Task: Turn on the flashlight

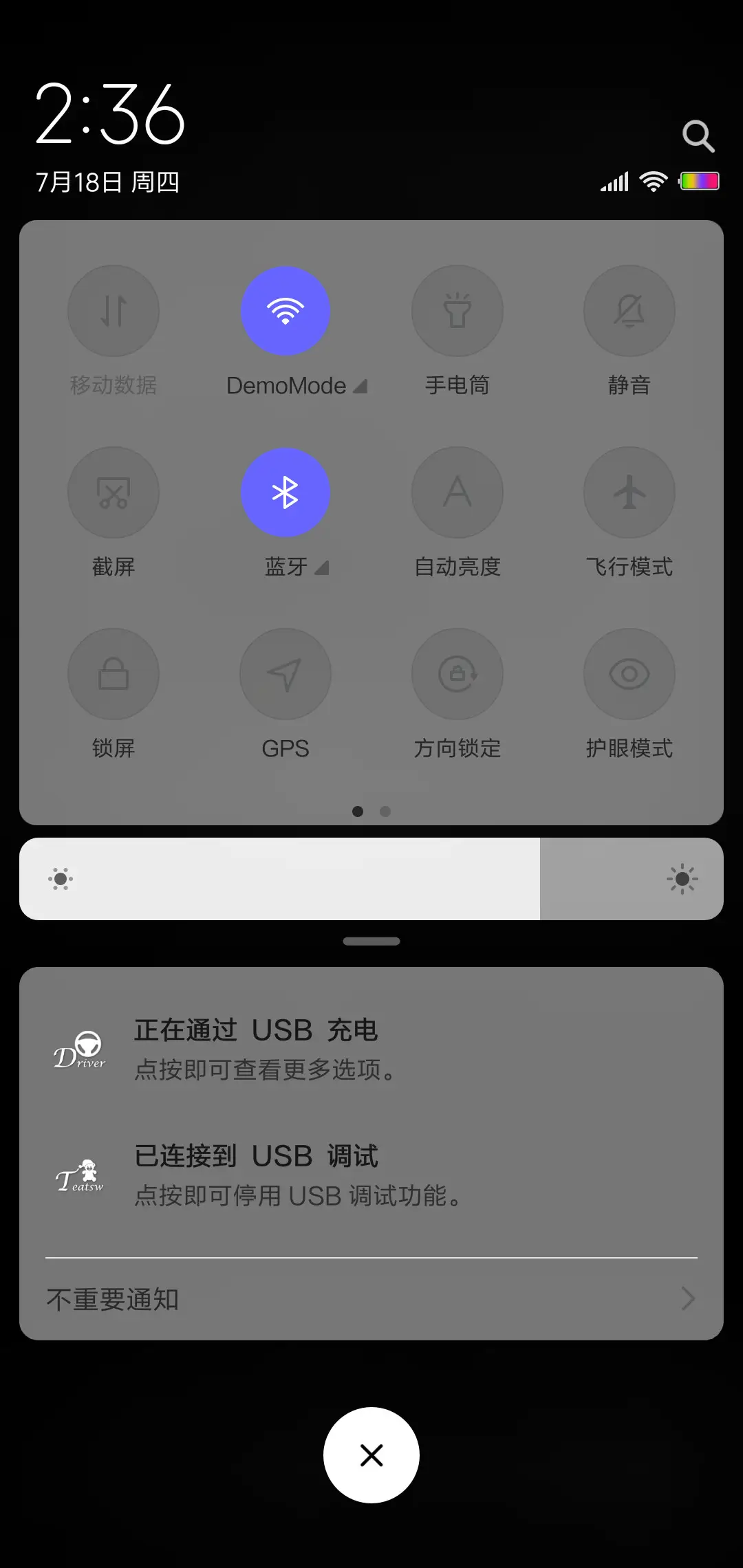Action: (x=457, y=311)
